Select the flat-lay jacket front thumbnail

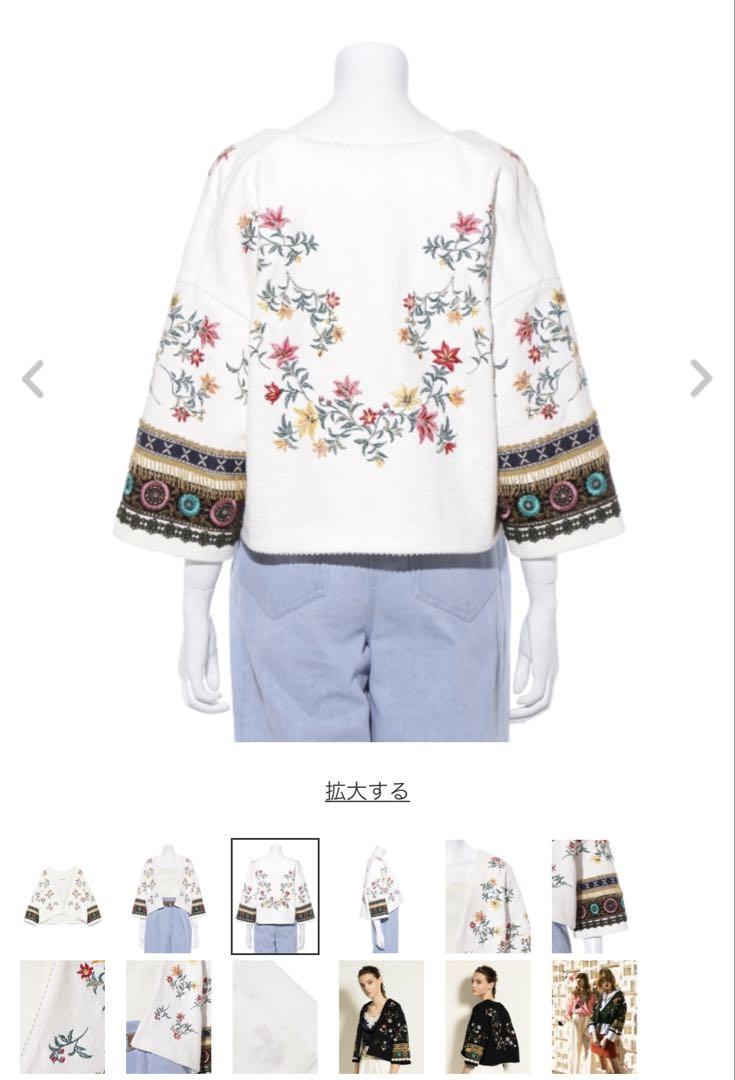point(62,895)
